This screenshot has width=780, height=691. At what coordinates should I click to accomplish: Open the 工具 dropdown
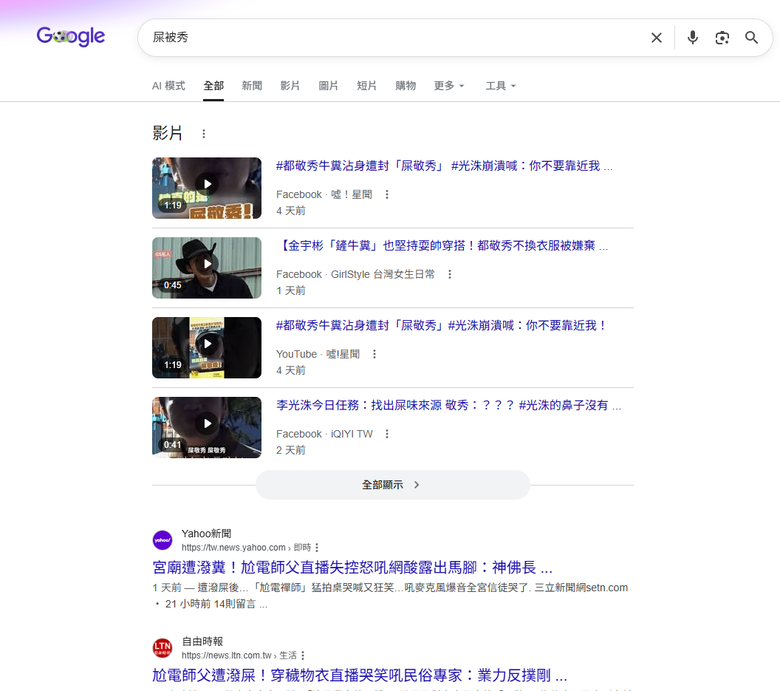500,86
